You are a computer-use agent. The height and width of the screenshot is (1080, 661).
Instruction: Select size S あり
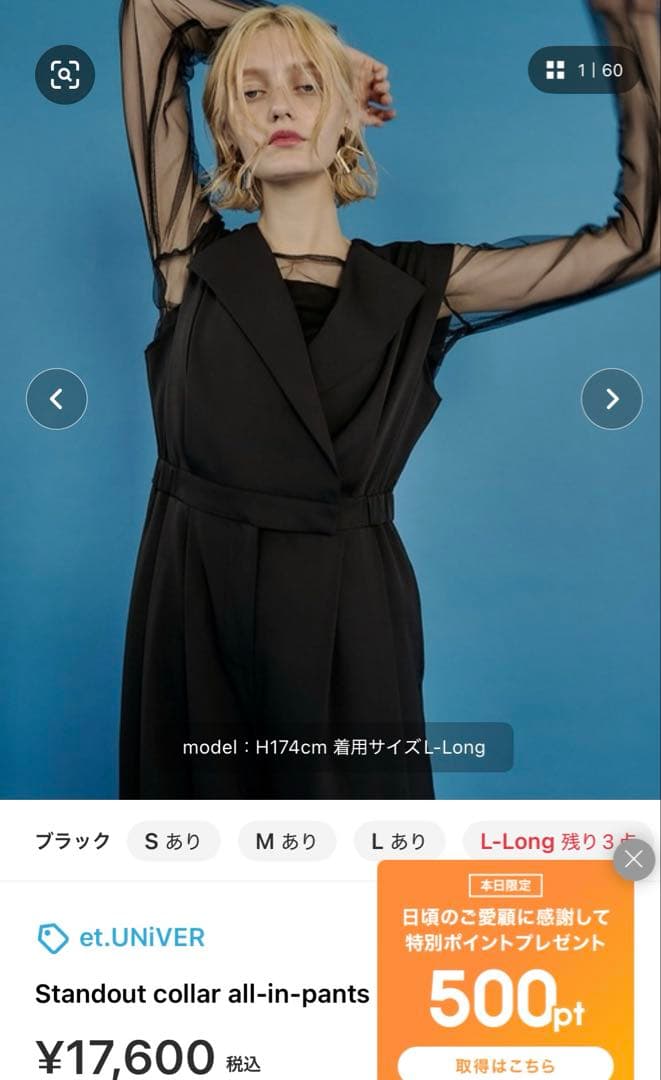(x=172, y=842)
